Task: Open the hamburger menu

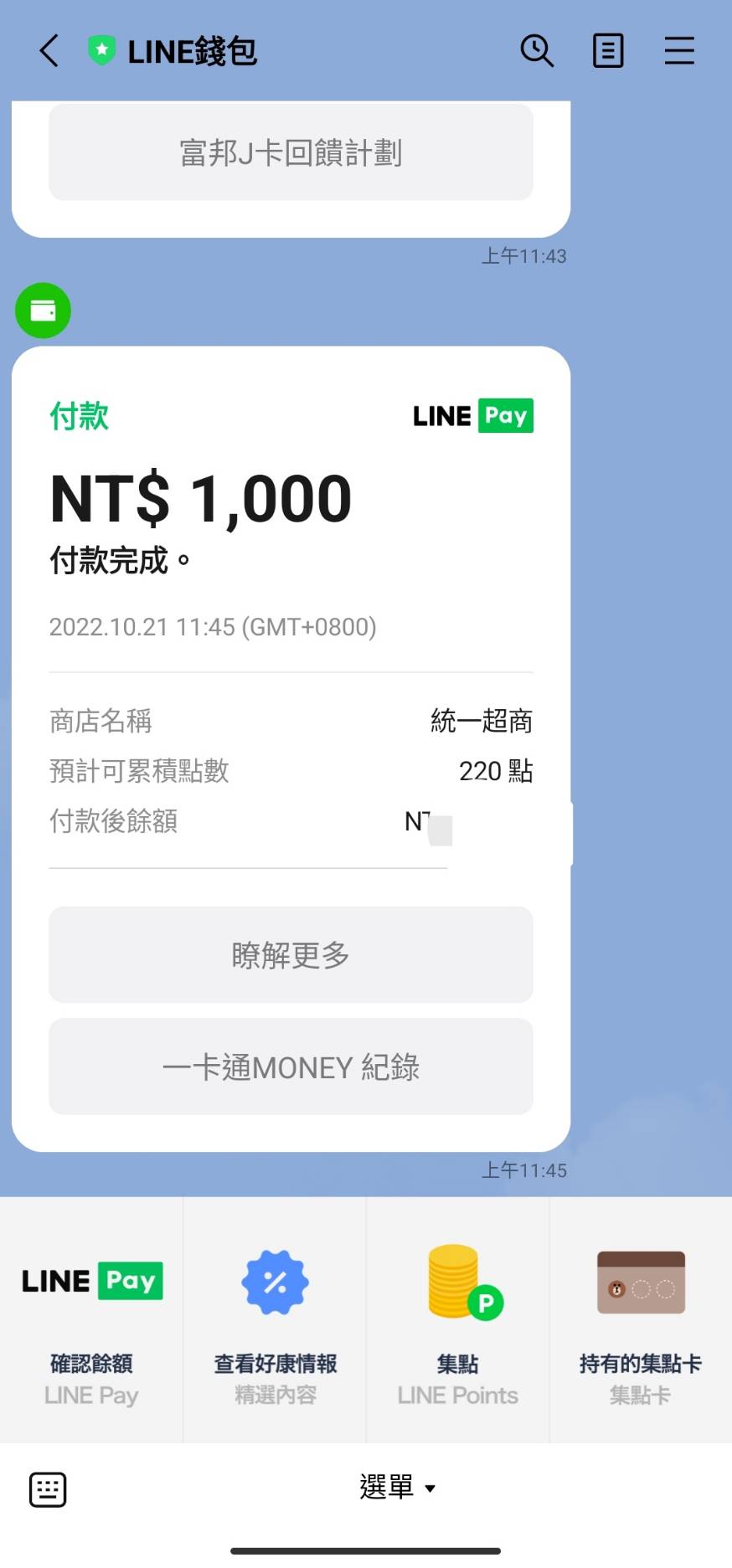Action: click(x=679, y=51)
